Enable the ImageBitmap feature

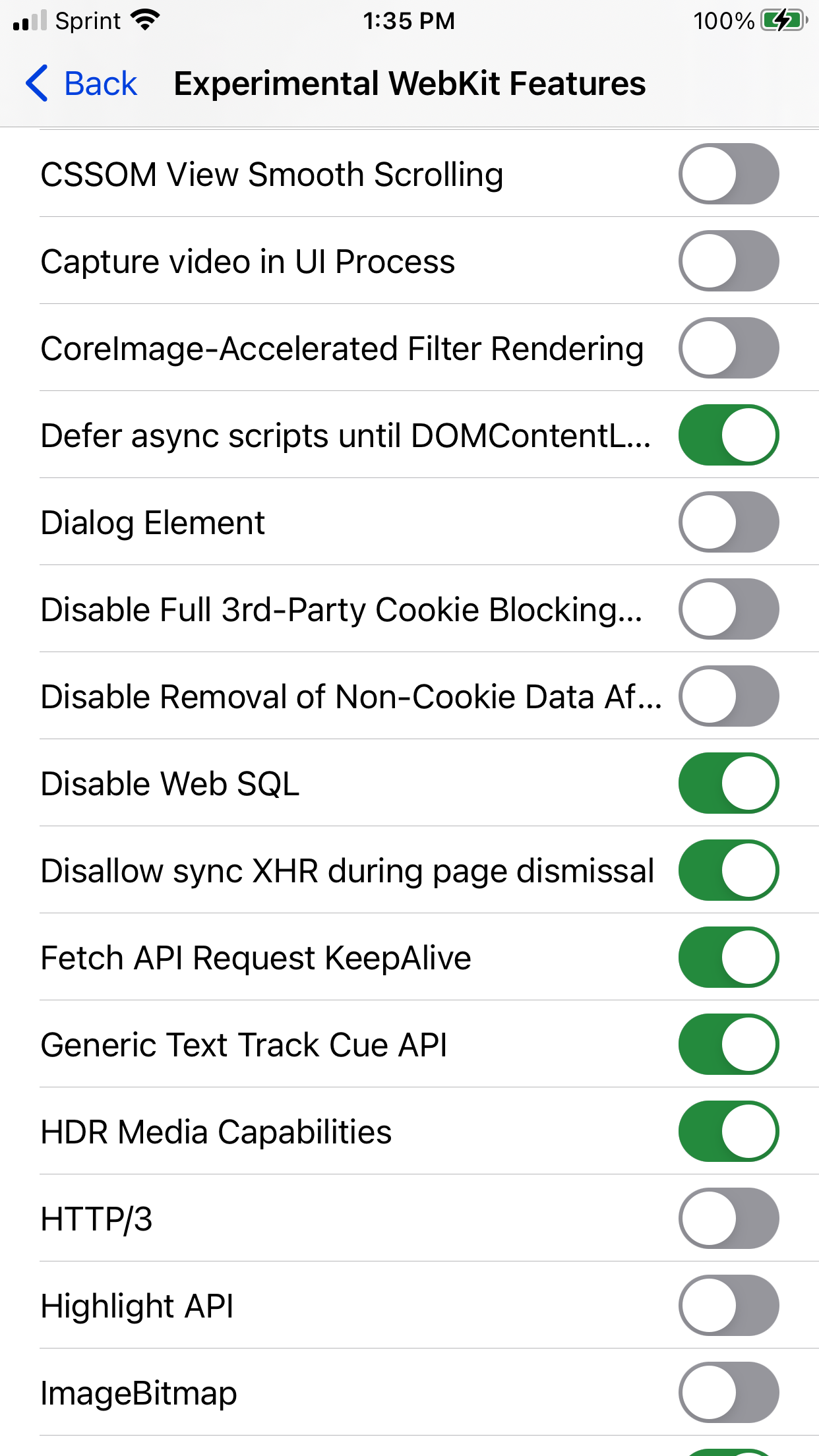(728, 1393)
